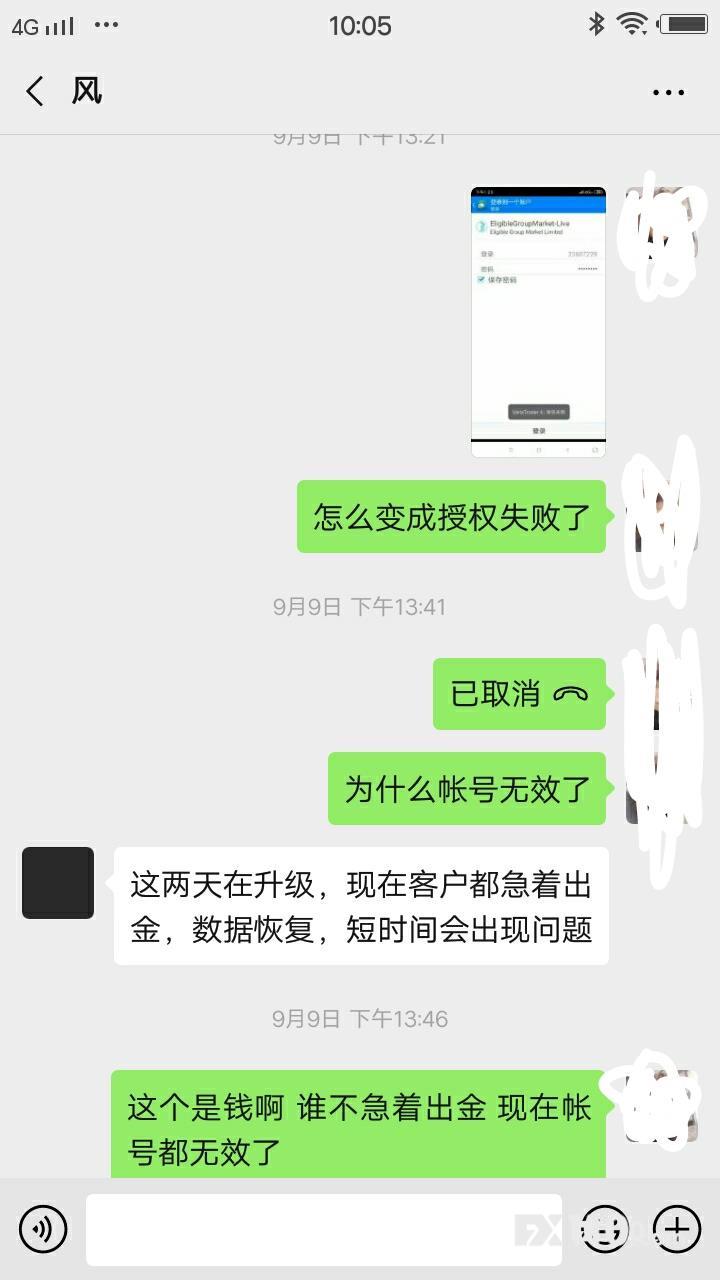The image size is (720, 1280).
Task: Click the 怎么变成授权失败了 message bubble
Action: (x=452, y=518)
